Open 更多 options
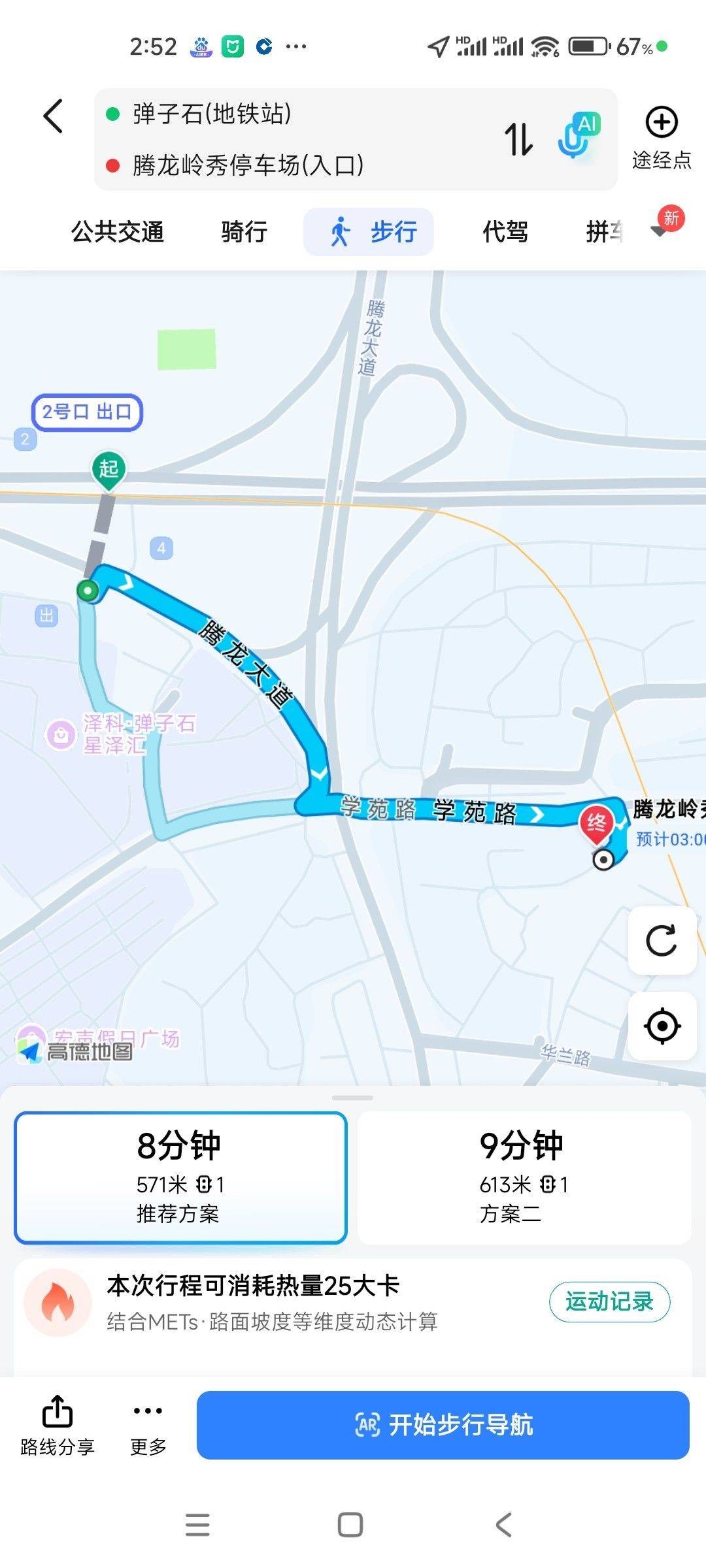This screenshot has height=1568, width=706. [x=148, y=1426]
